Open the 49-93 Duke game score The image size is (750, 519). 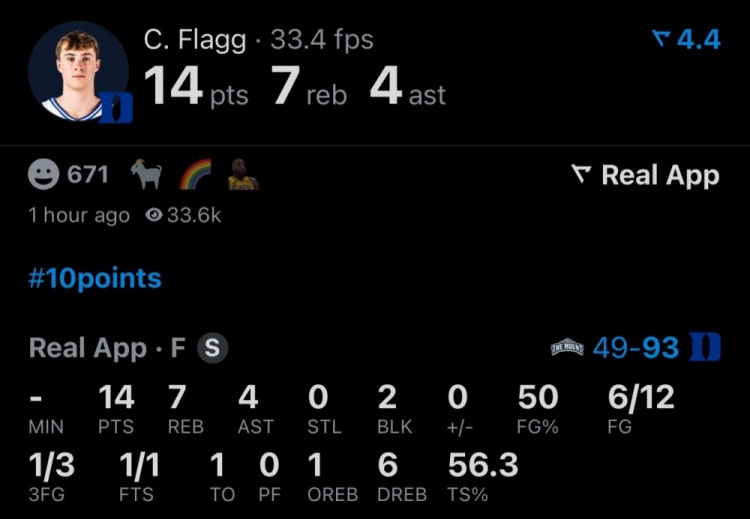click(x=635, y=347)
